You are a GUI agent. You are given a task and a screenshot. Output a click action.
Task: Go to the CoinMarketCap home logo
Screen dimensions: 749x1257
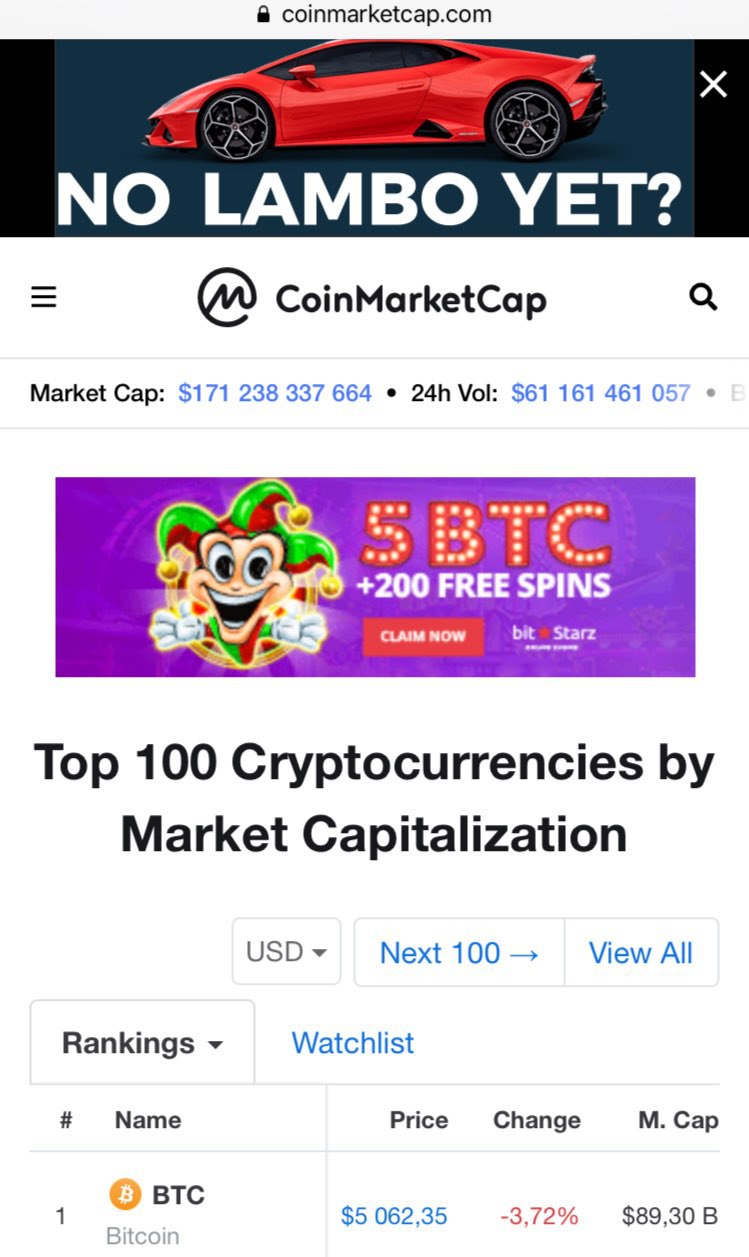tap(372, 298)
